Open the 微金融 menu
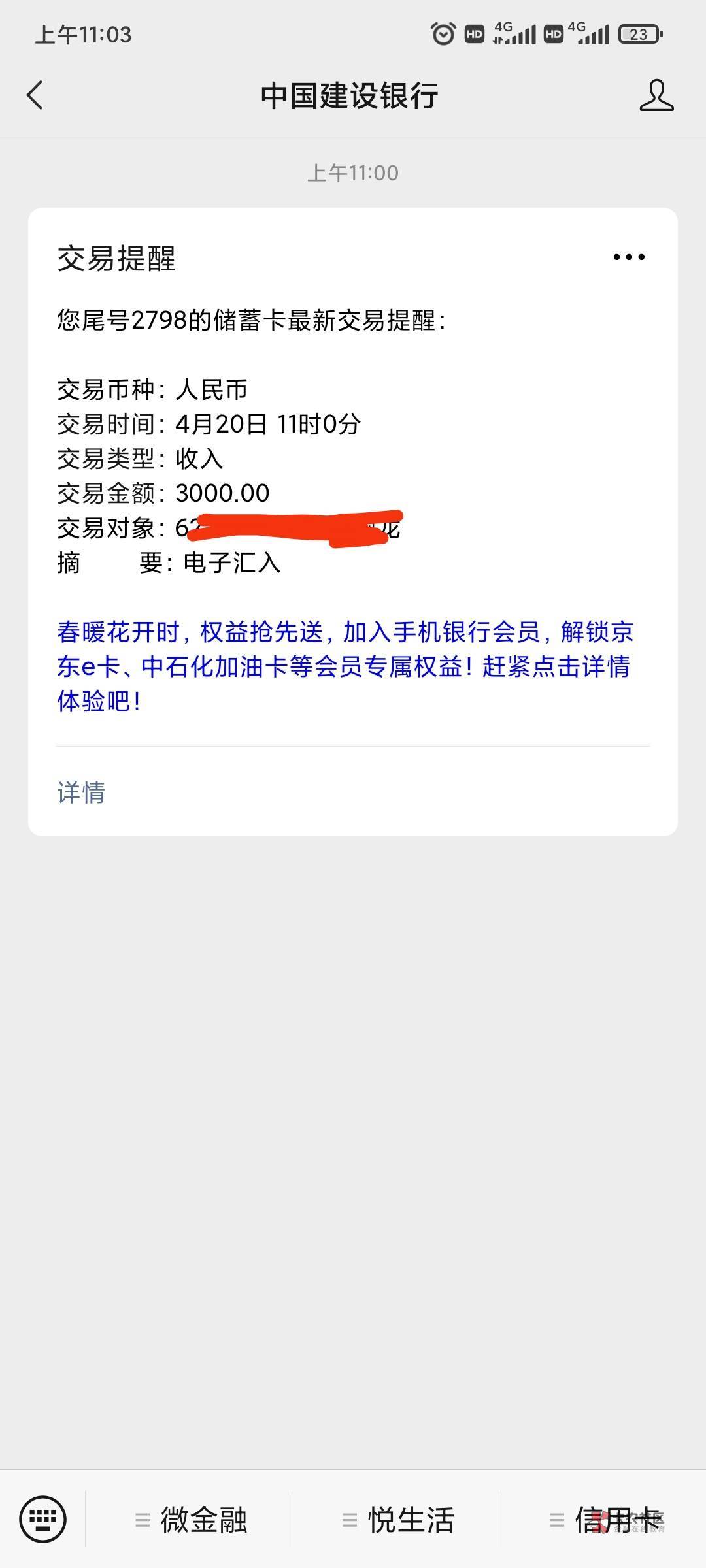The width and height of the screenshot is (706, 1568). point(190,1520)
